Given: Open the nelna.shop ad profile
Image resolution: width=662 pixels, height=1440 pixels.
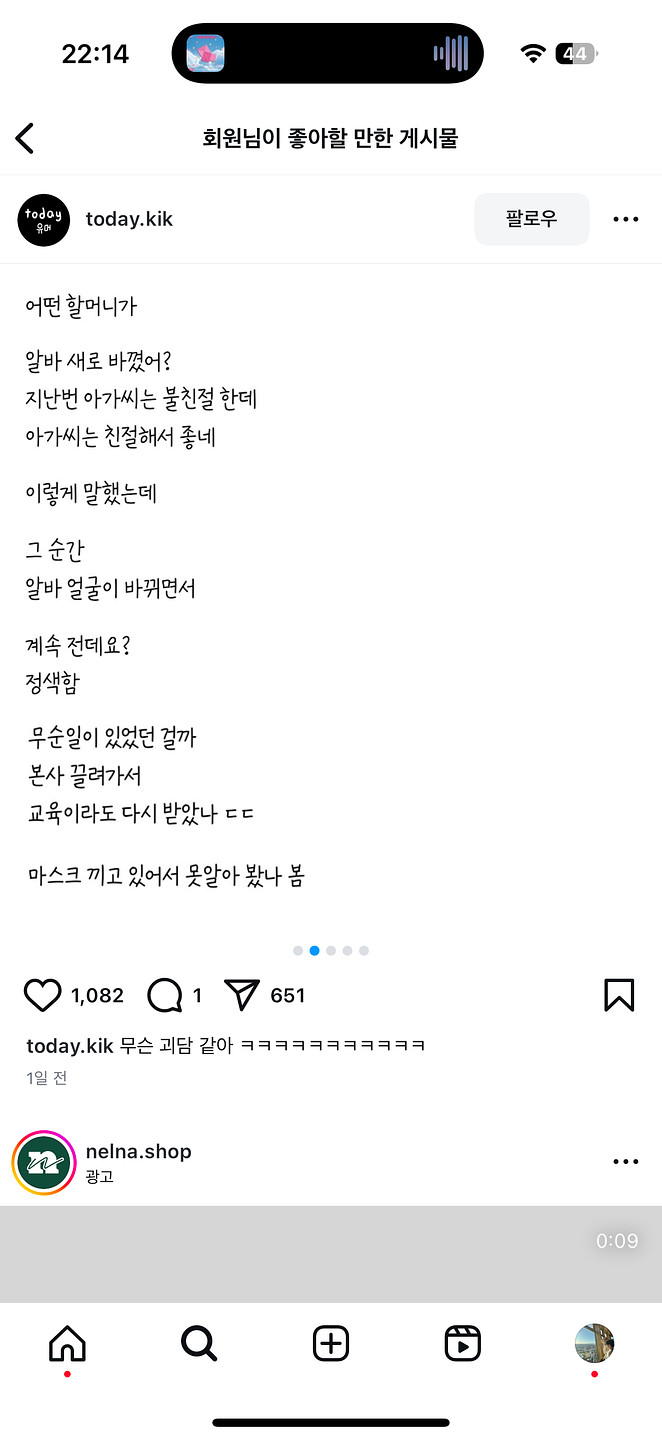Looking at the screenshot, I should (138, 1151).
